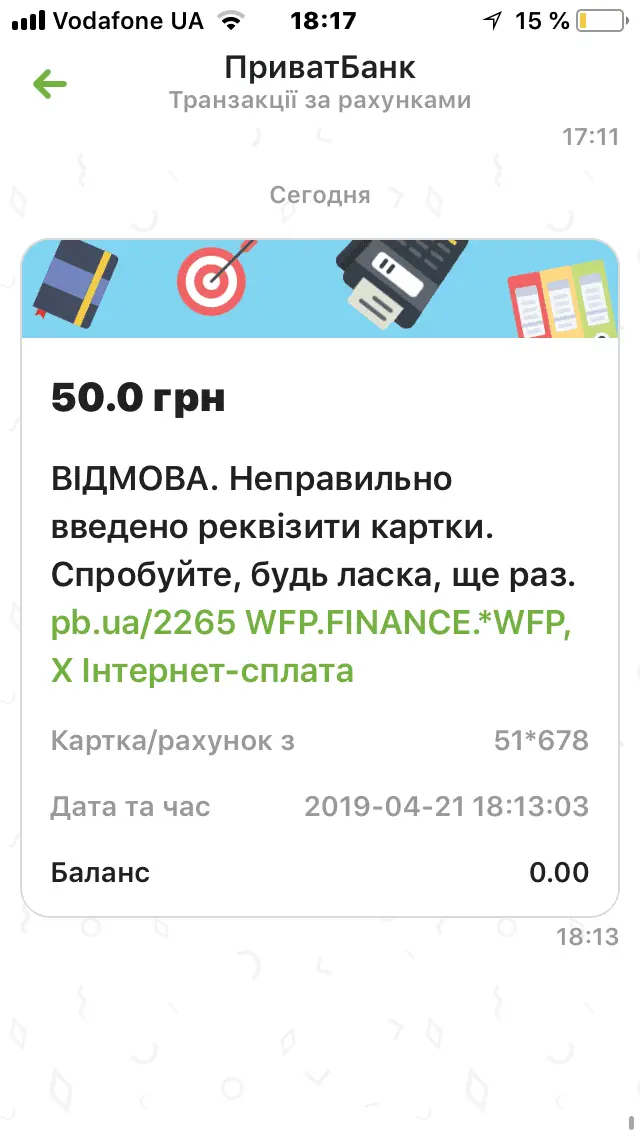Image resolution: width=640 pixels, height=1136 pixels.
Task: Go back with the green arrow
Action: 49,84
